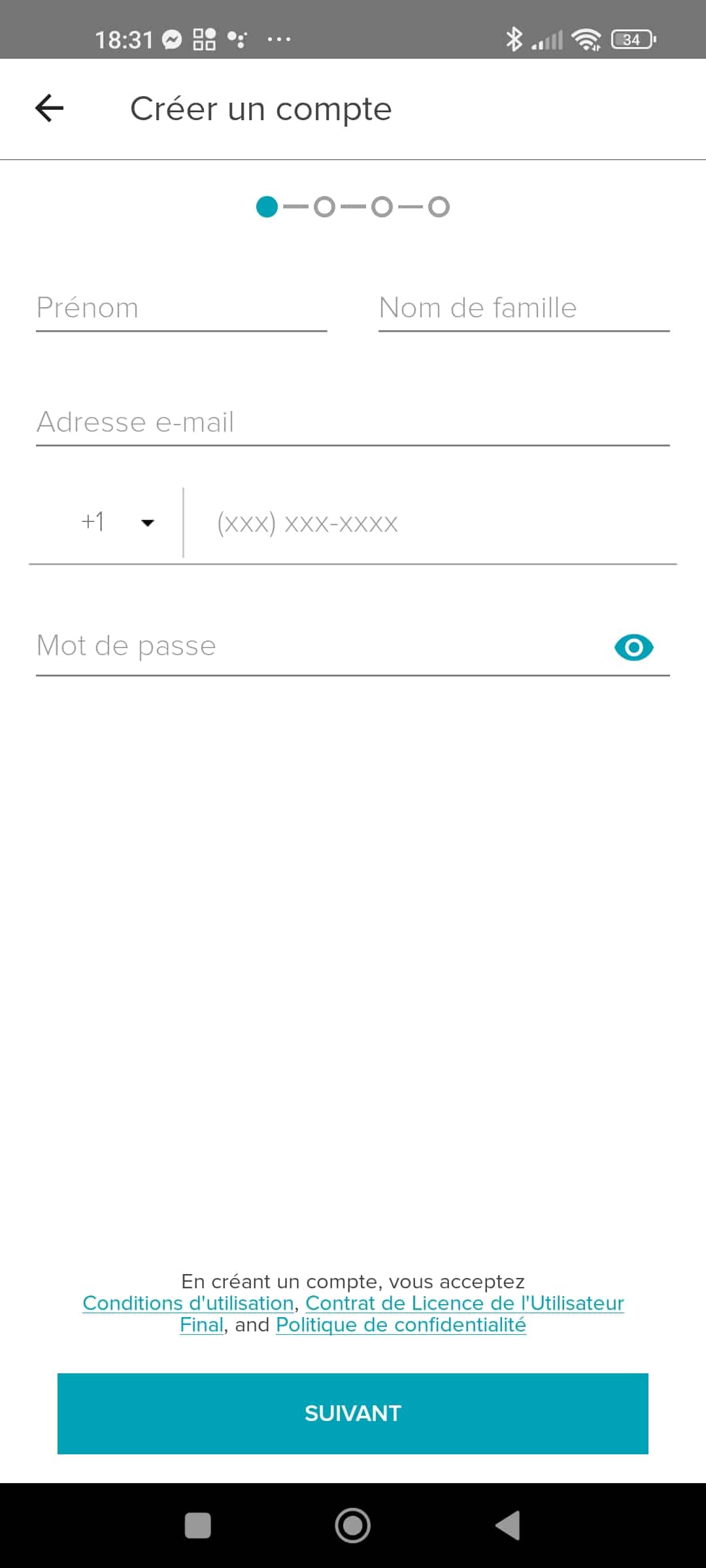Open Contrat de Licence de l'Utilisateur Final

(x=464, y=1303)
